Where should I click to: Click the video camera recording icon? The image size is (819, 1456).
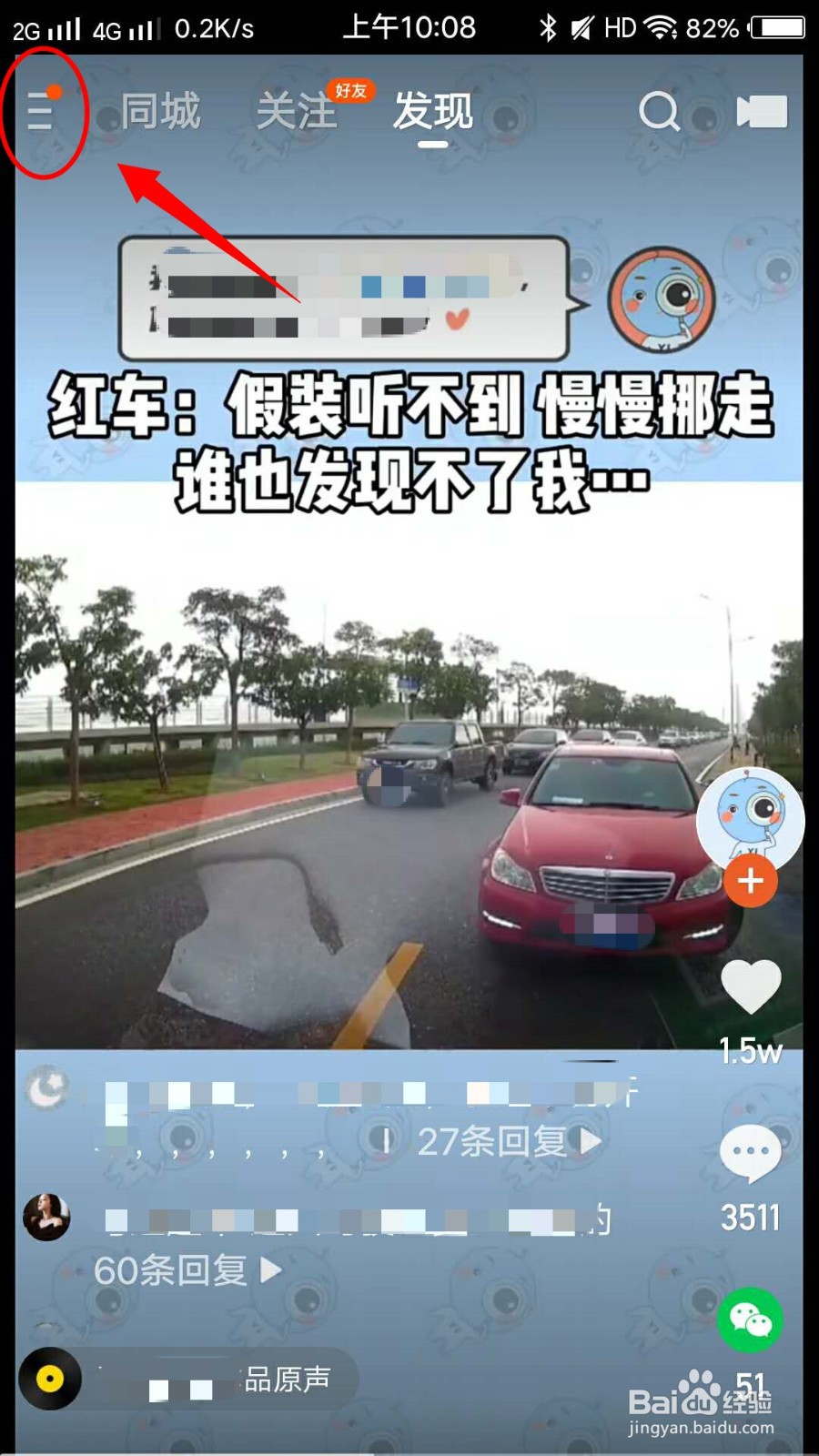point(763,111)
